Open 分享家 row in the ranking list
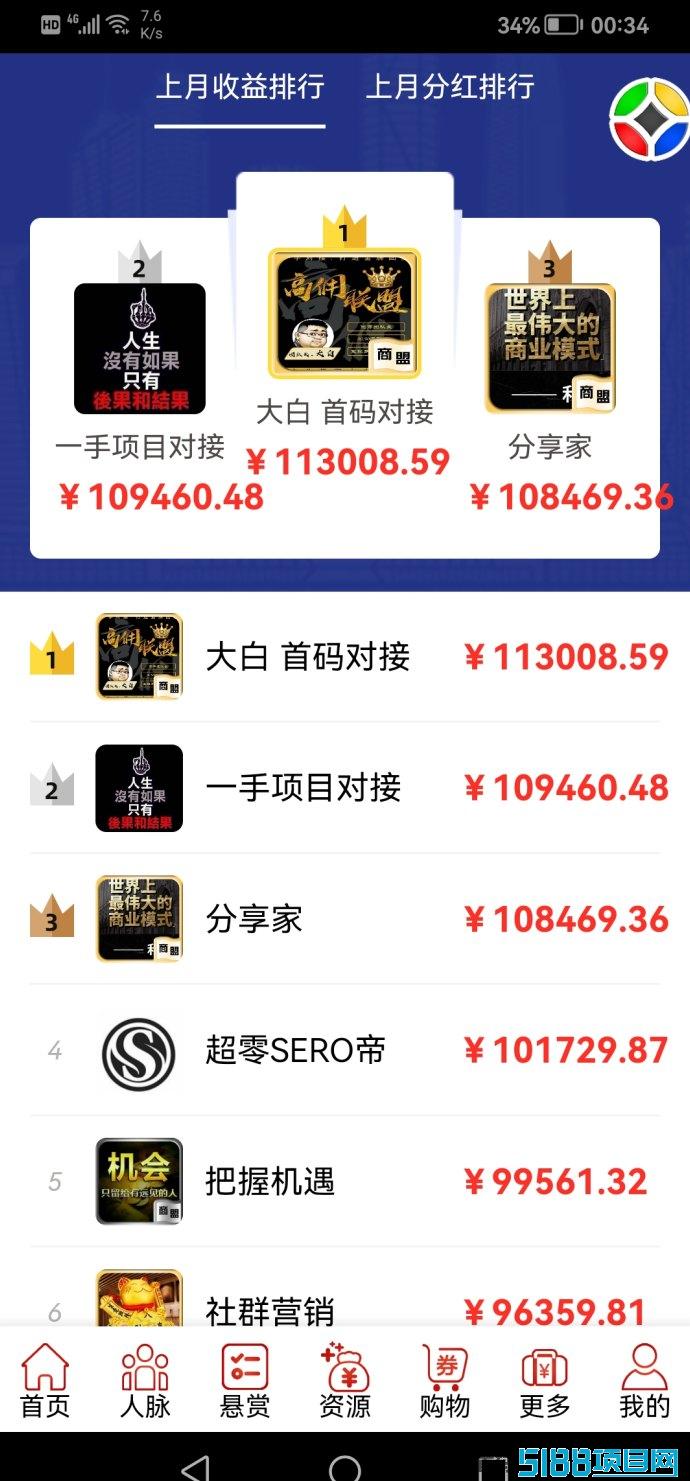The width and height of the screenshot is (690, 1481). click(345, 919)
